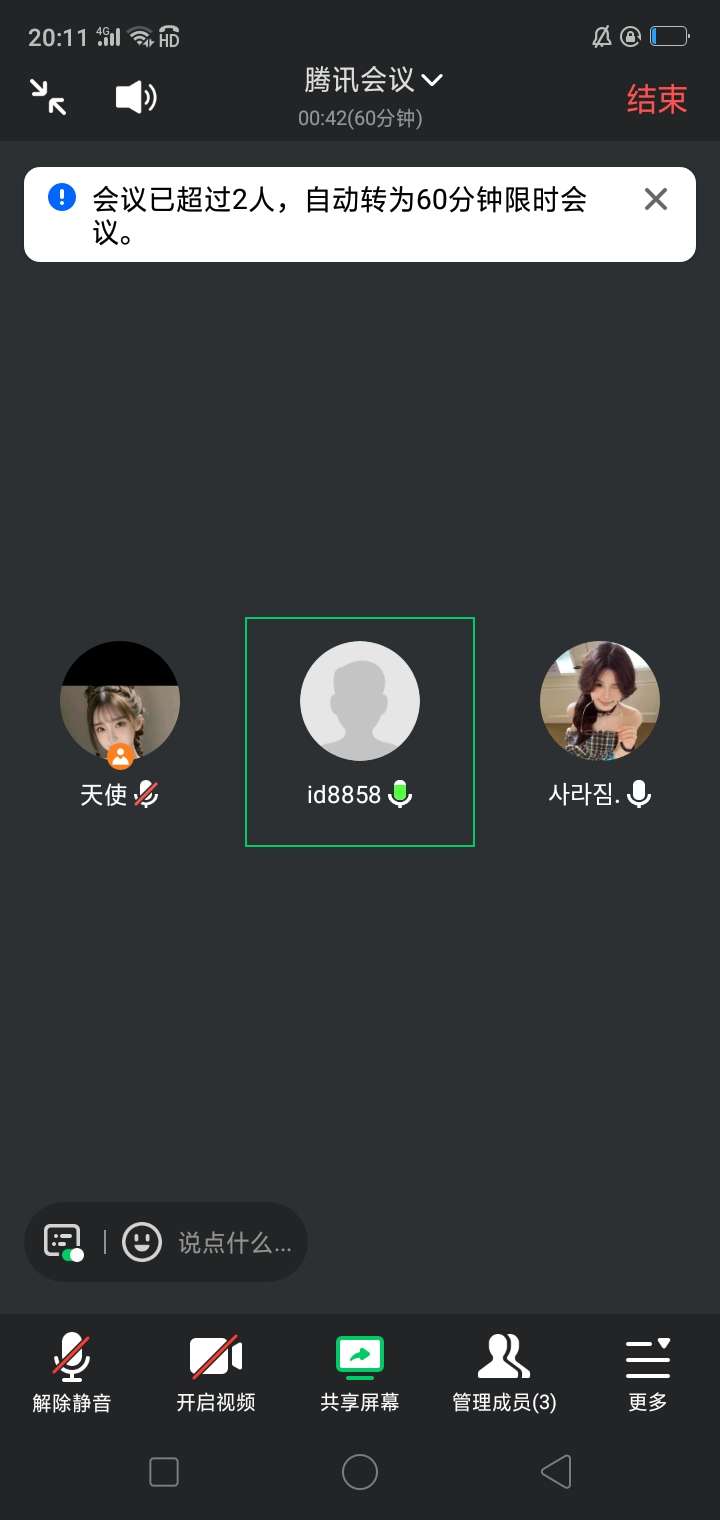This screenshot has width=720, height=1520.
Task: Open the 更多 menu
Action: pos(648,1372)
